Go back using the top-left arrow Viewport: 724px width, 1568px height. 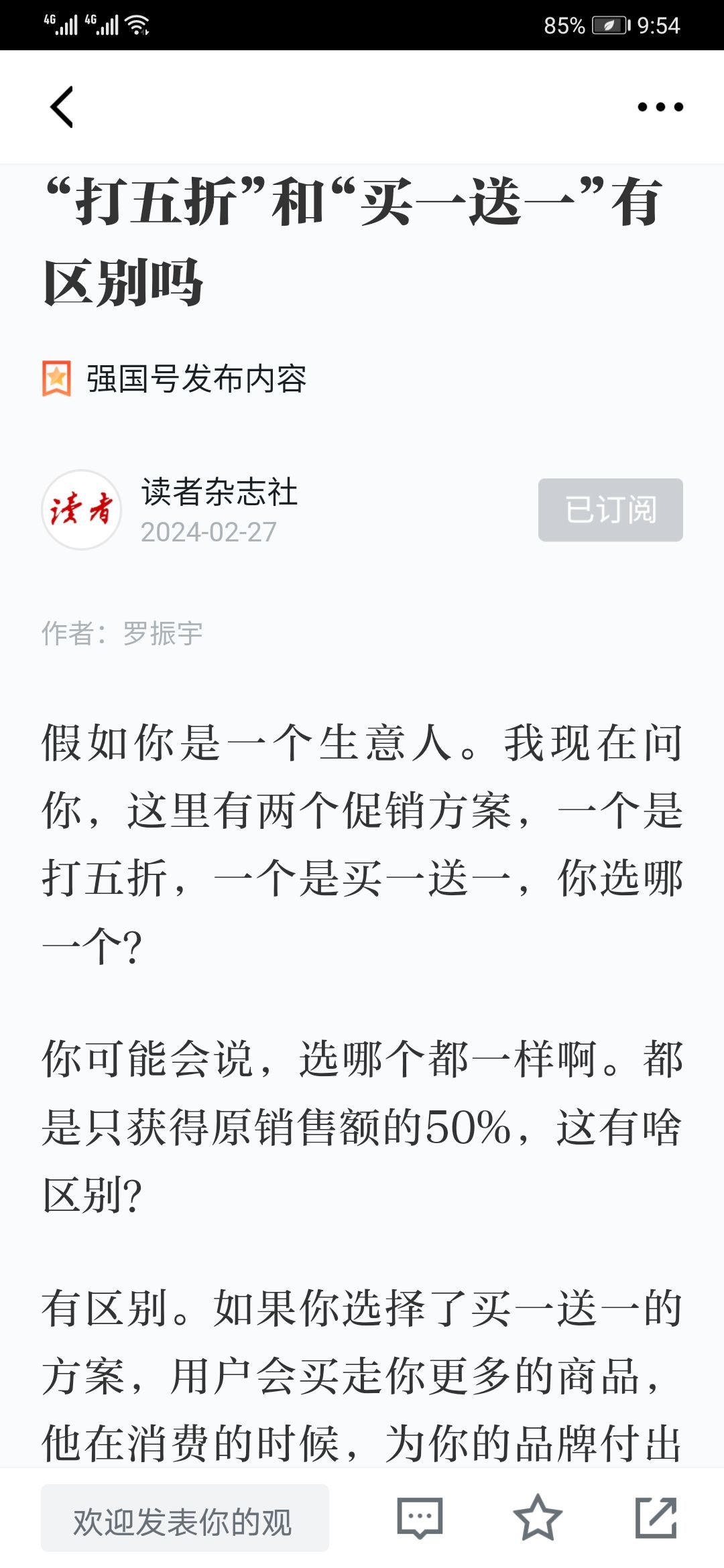(62, 107)
